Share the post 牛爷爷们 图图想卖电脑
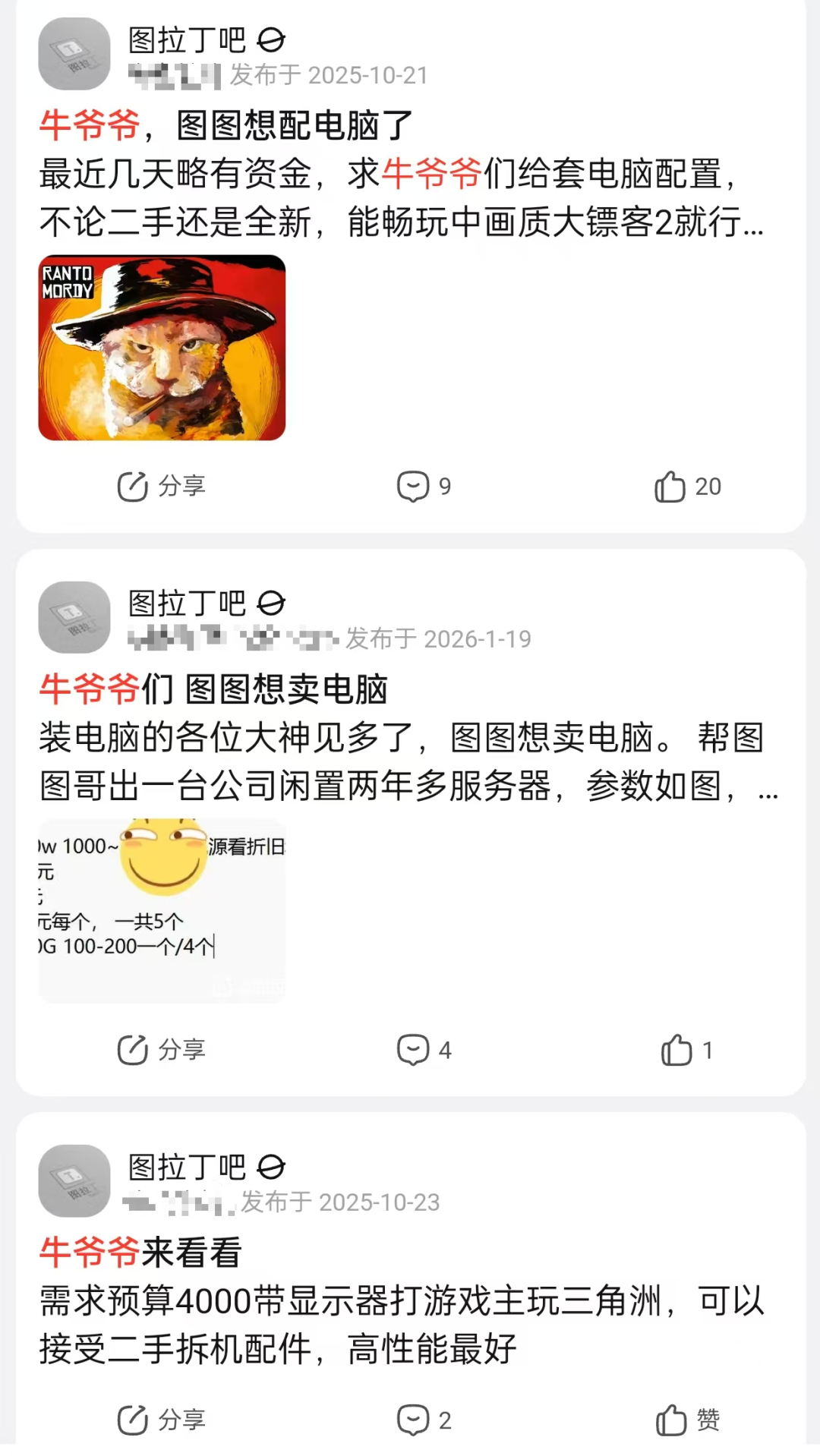 tap(161, 1050)
